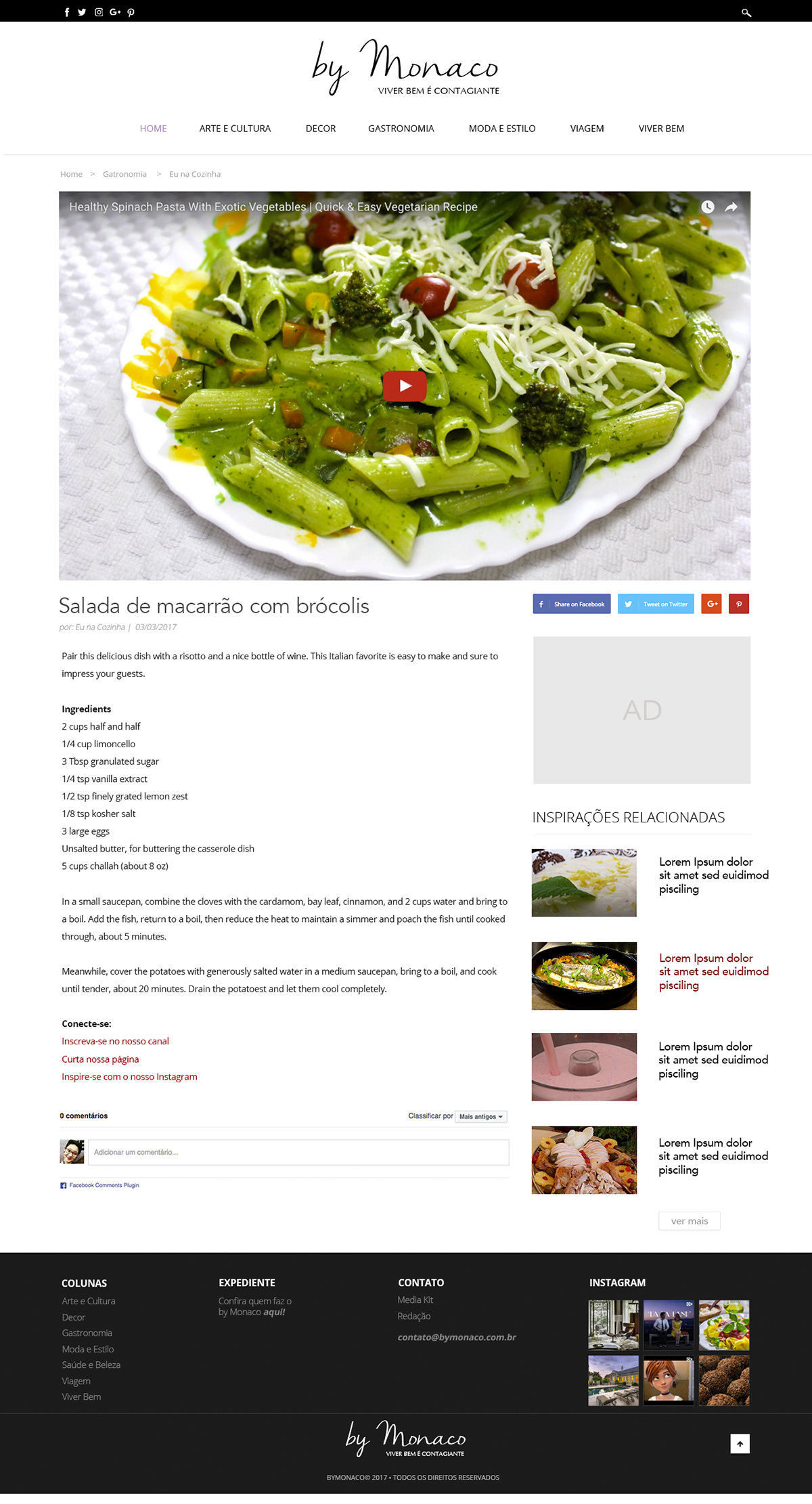The height and width of the screenshot is (1504, 812).
Task: Open the Facebook icon in top bar
Action: pyautogui.click(x=67, y=12)
